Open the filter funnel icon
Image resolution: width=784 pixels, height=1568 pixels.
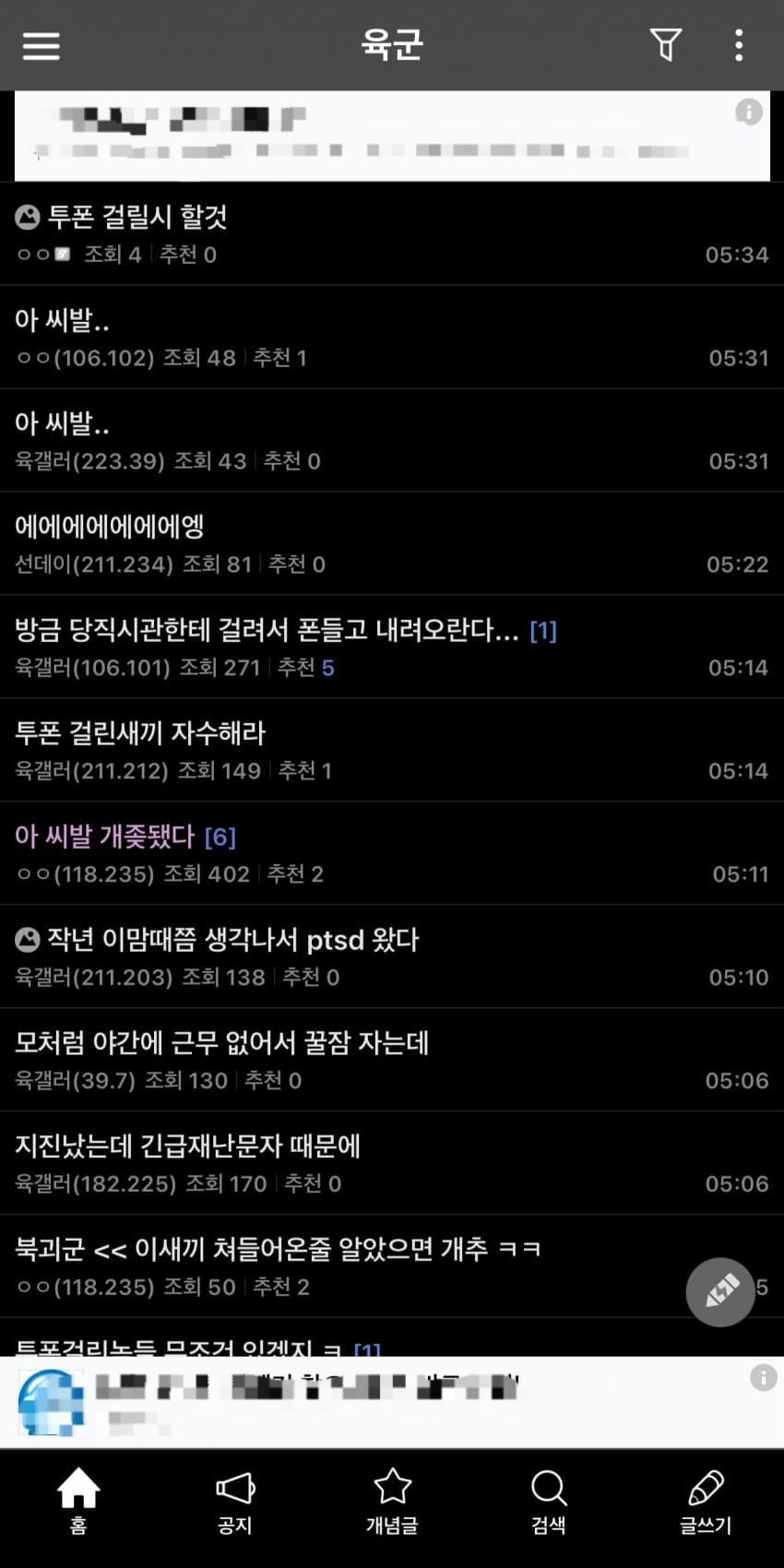point(665,44)
